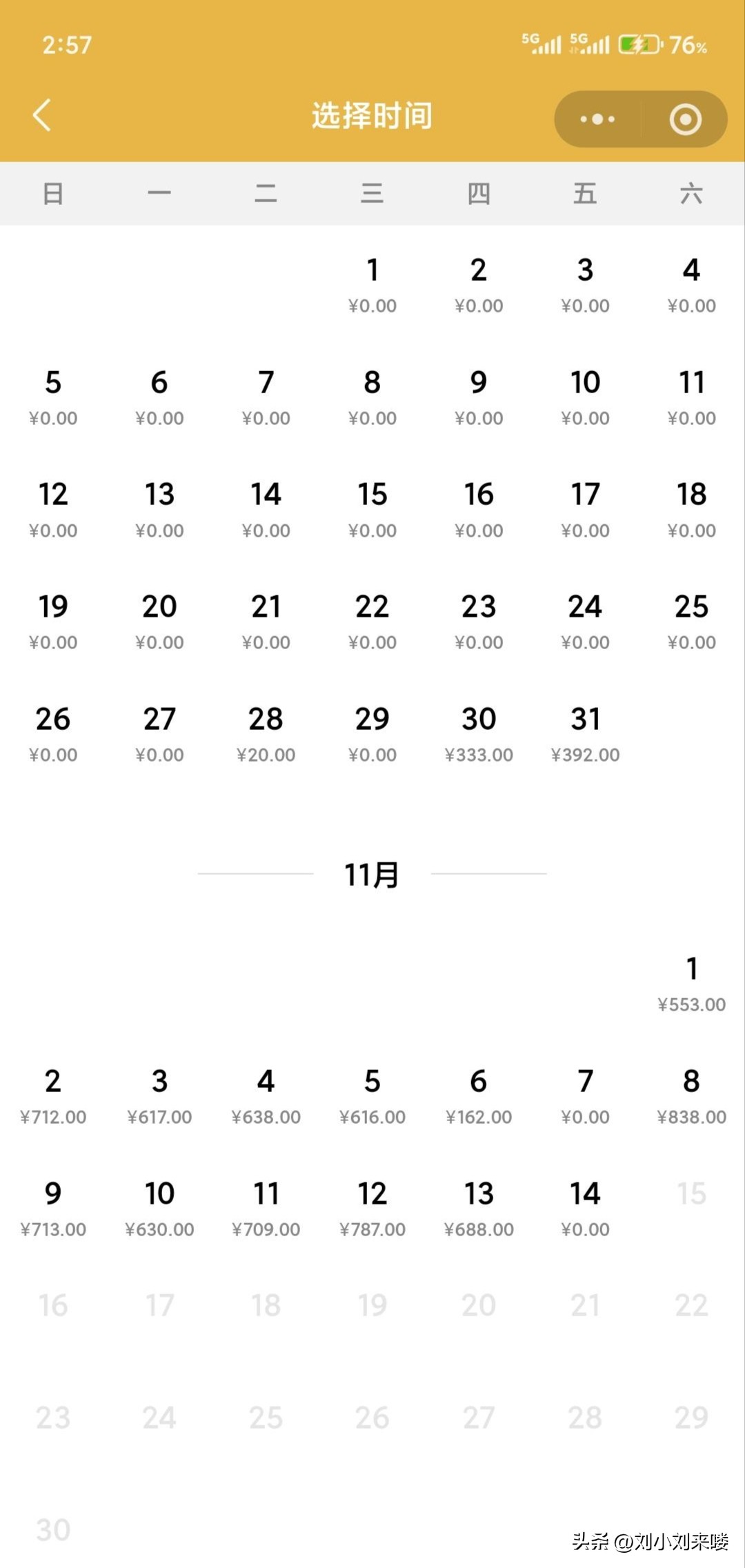Tap the Sunday (日) column header
The image size is (745, 1568).
point(53,194)
